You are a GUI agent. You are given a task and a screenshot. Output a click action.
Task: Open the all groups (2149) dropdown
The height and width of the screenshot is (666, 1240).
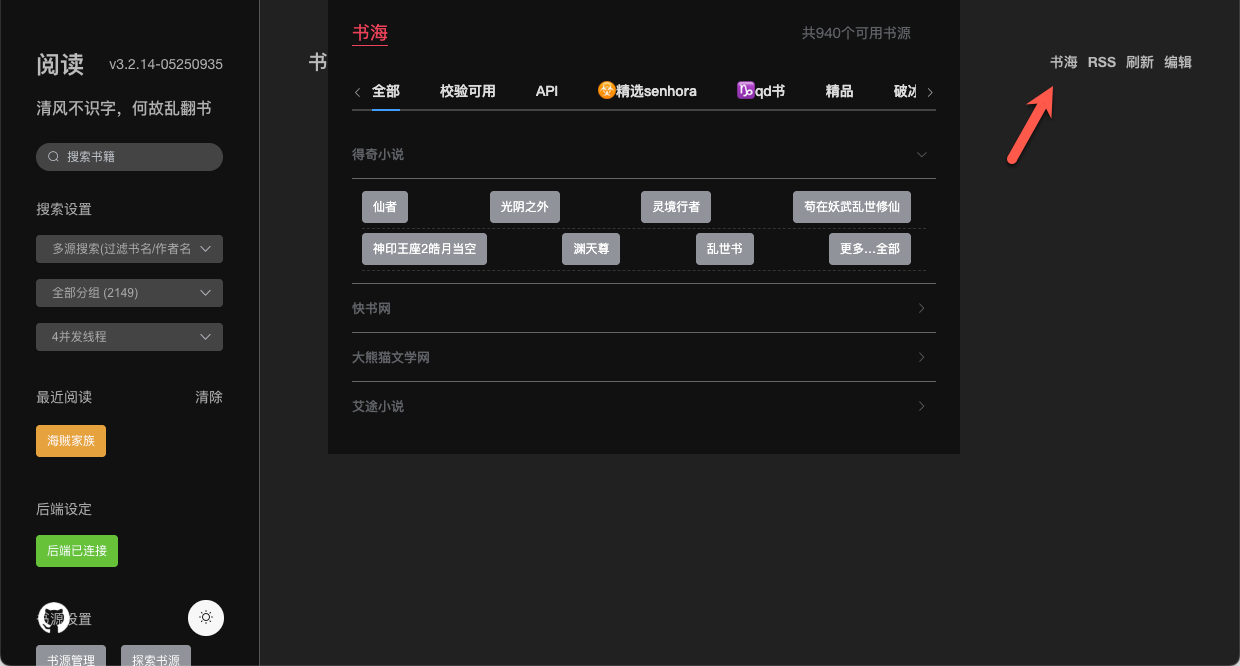point(129,293)
